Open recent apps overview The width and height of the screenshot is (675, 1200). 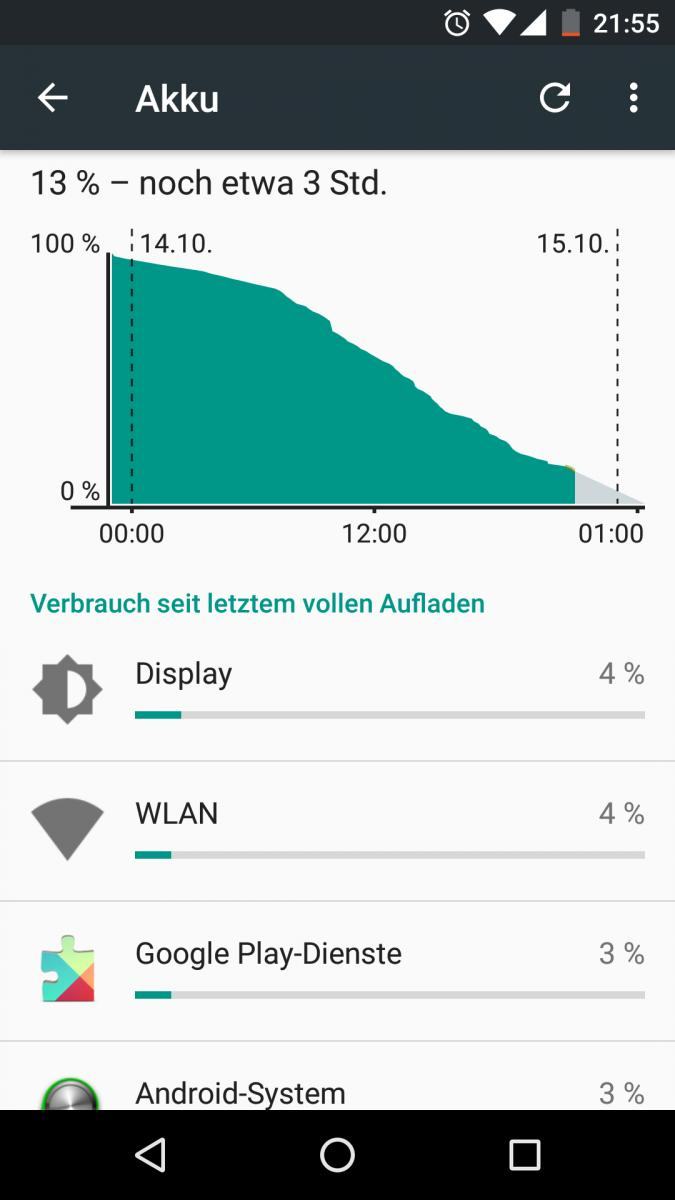coord(524,1155)
